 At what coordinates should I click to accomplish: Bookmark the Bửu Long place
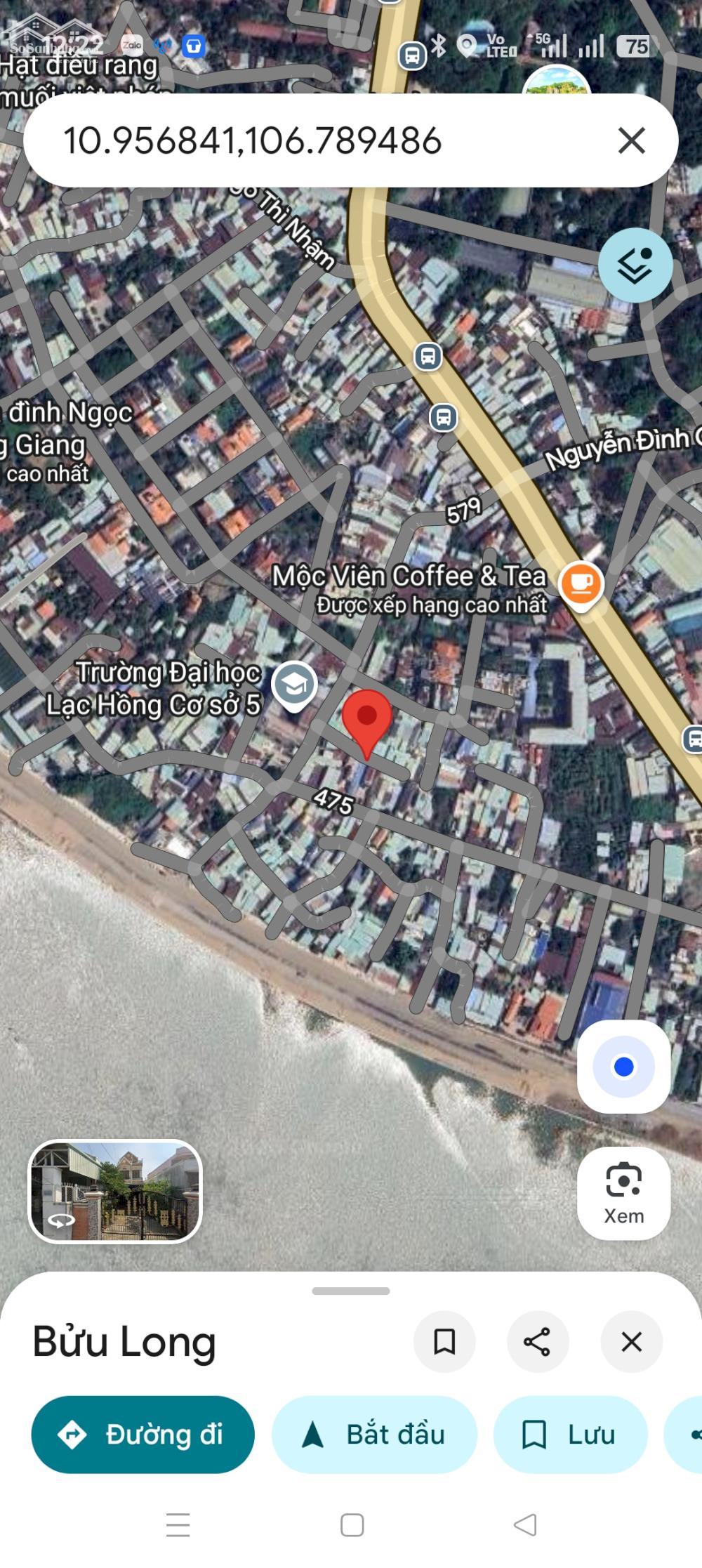click(x=444, y=1342)
